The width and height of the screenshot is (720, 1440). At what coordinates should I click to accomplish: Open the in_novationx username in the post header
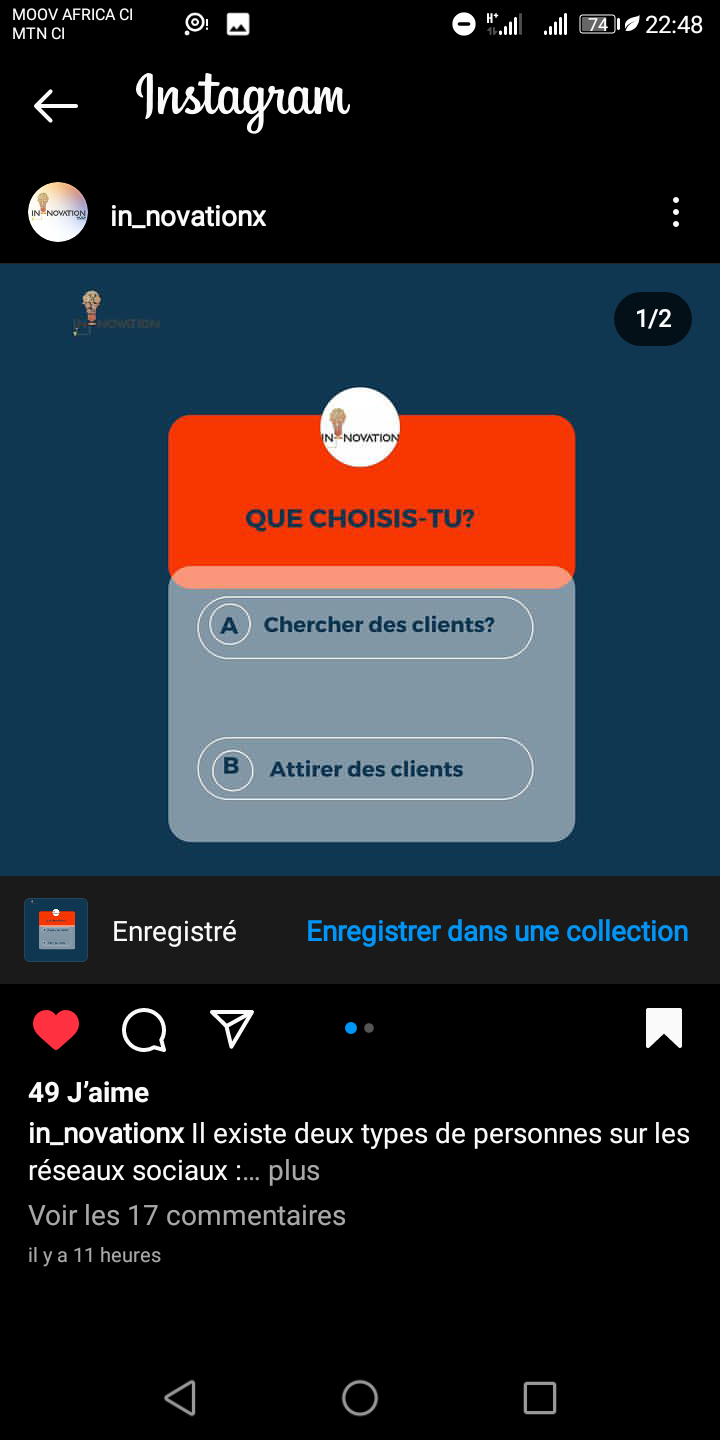coord(188,216)
